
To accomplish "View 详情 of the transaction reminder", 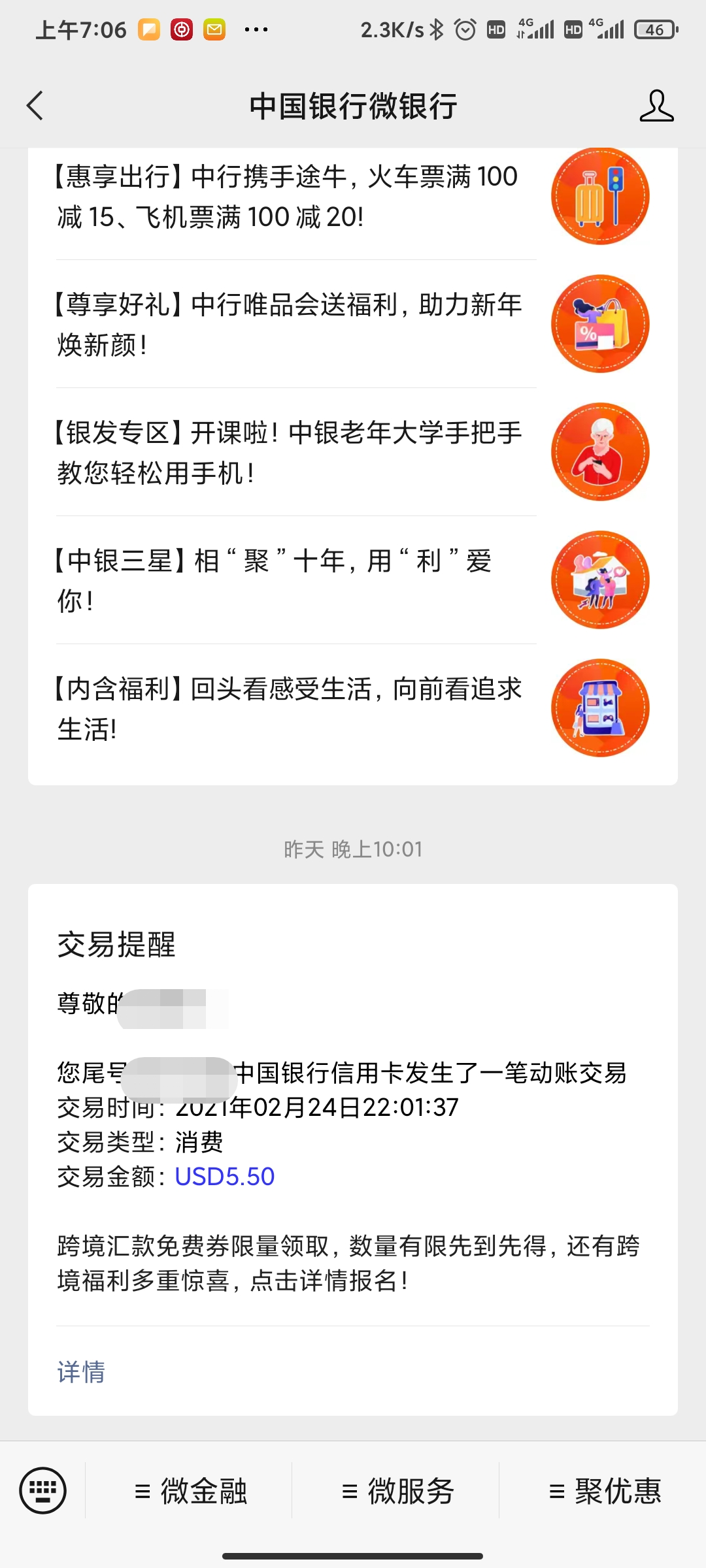I will (x=81, y=1371).
